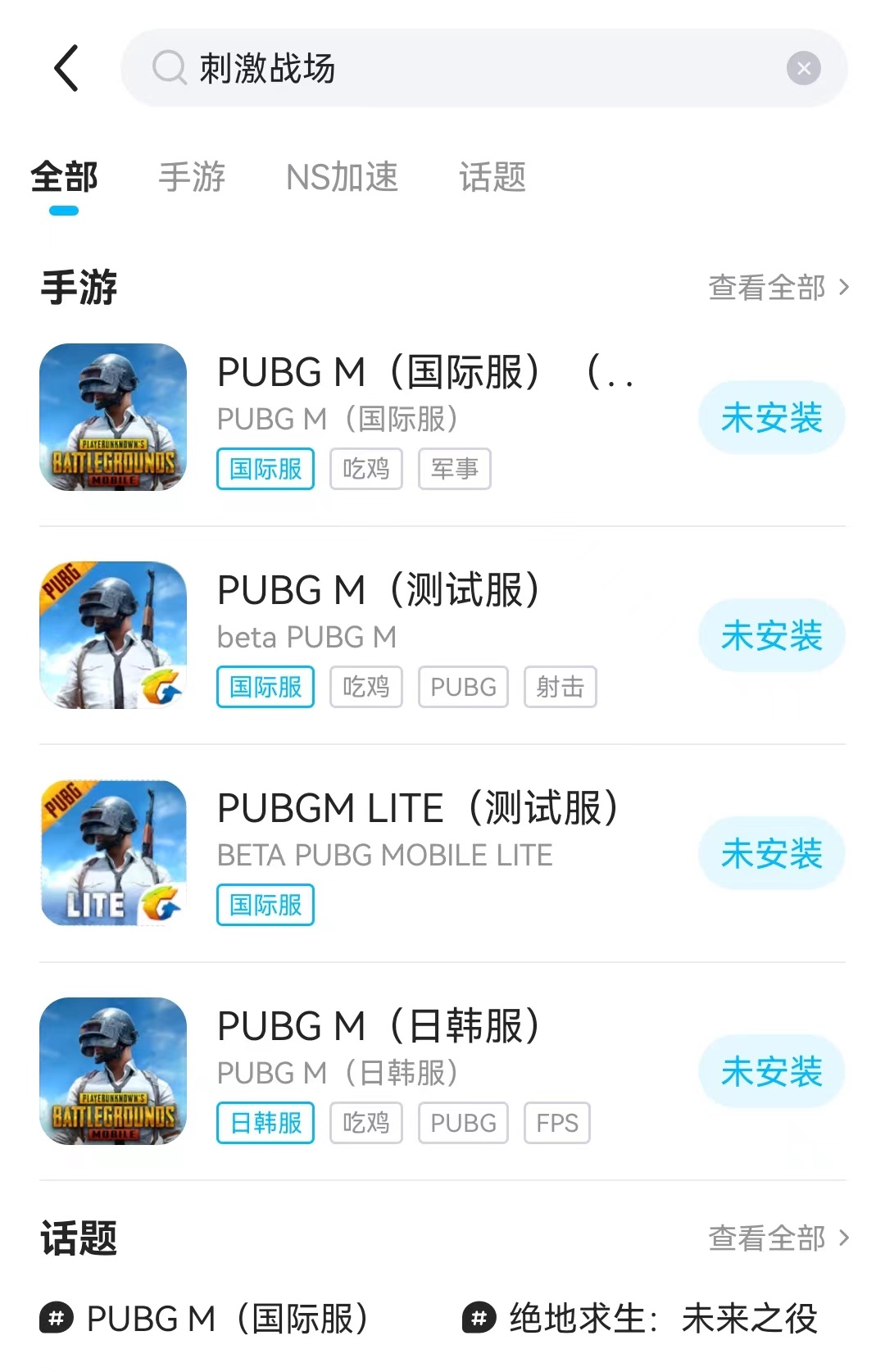
Task: Tap 未安装 for PUBG M（国际服）
Action: point(771,418)
